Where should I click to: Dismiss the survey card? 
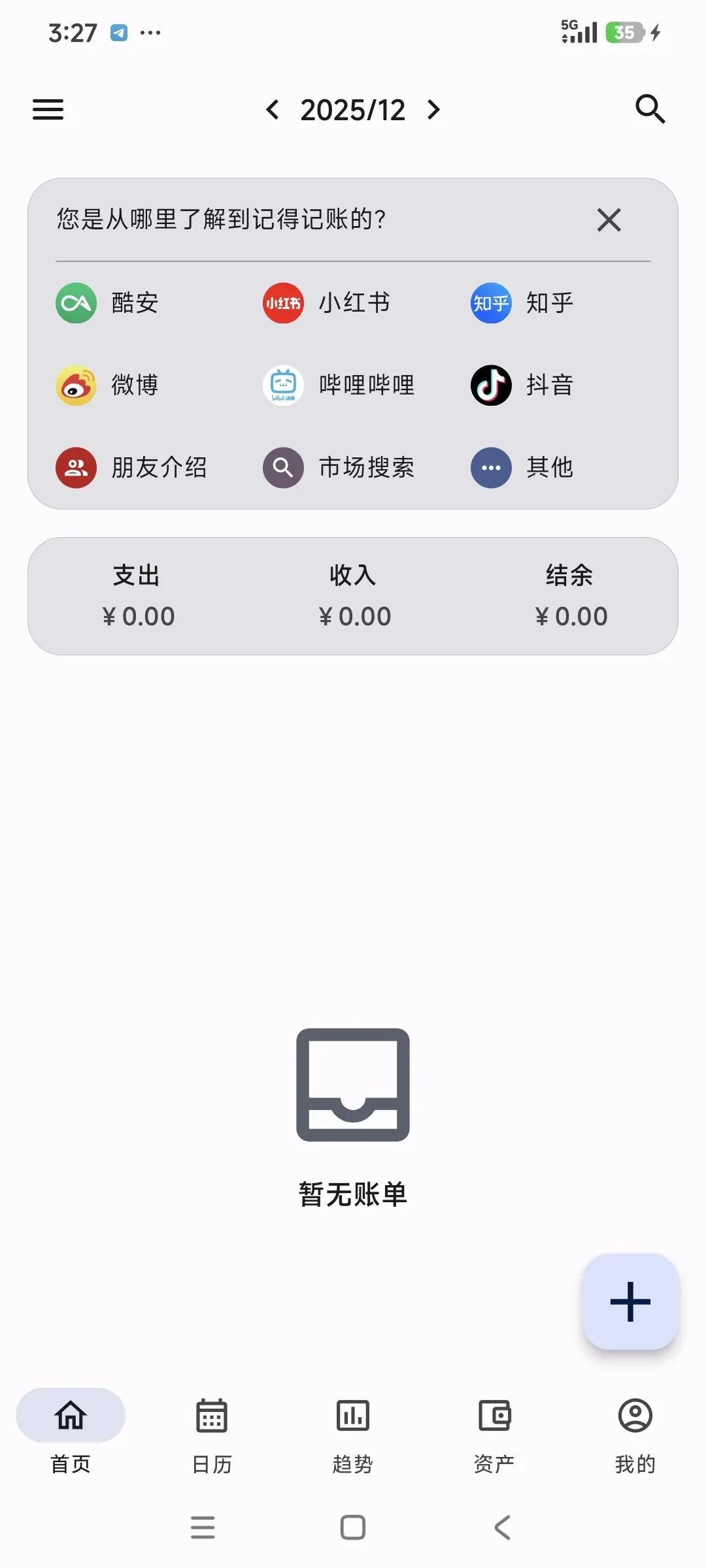coord(608,220)
